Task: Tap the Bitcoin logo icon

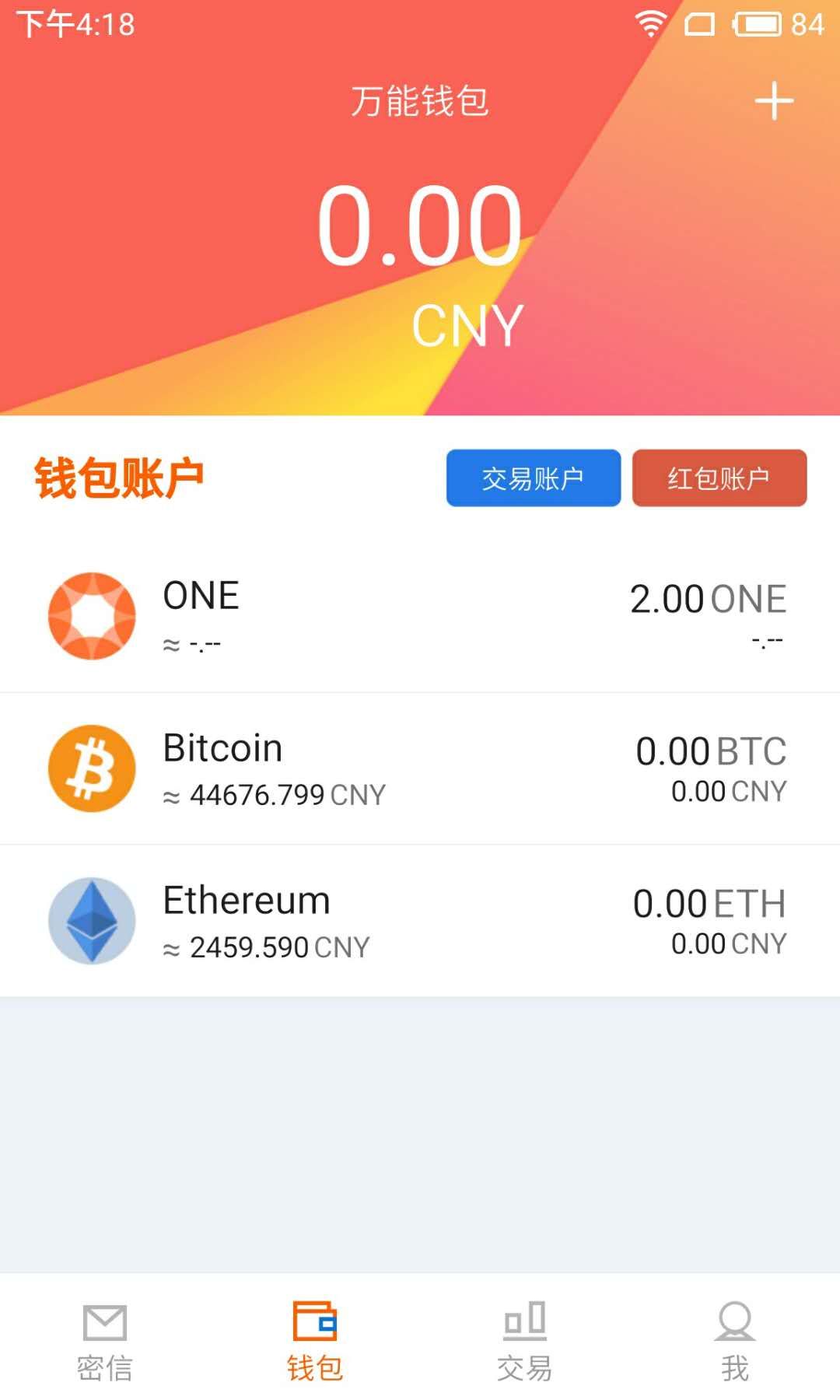Action: click(x=92, y=768)
